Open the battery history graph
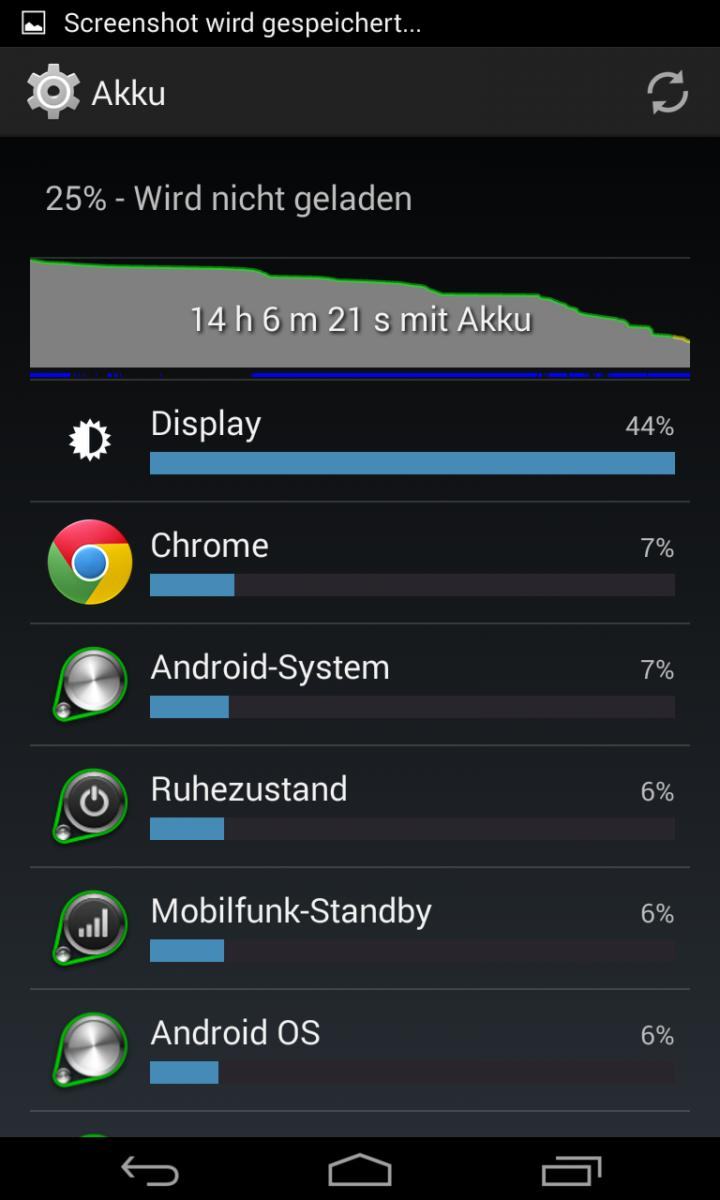 click(360, 318)
